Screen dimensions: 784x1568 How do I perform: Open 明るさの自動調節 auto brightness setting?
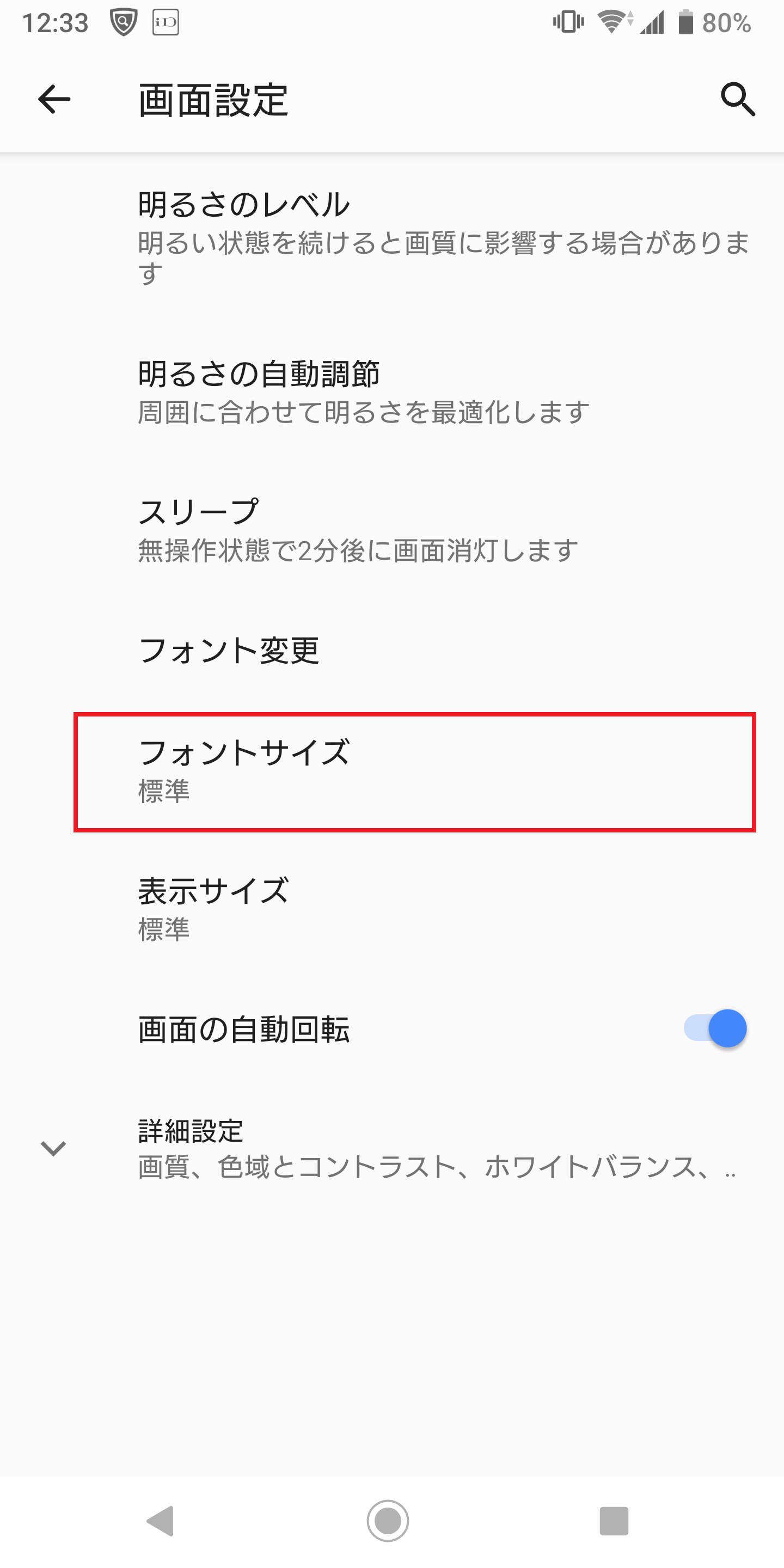click(x=392, y=391)
